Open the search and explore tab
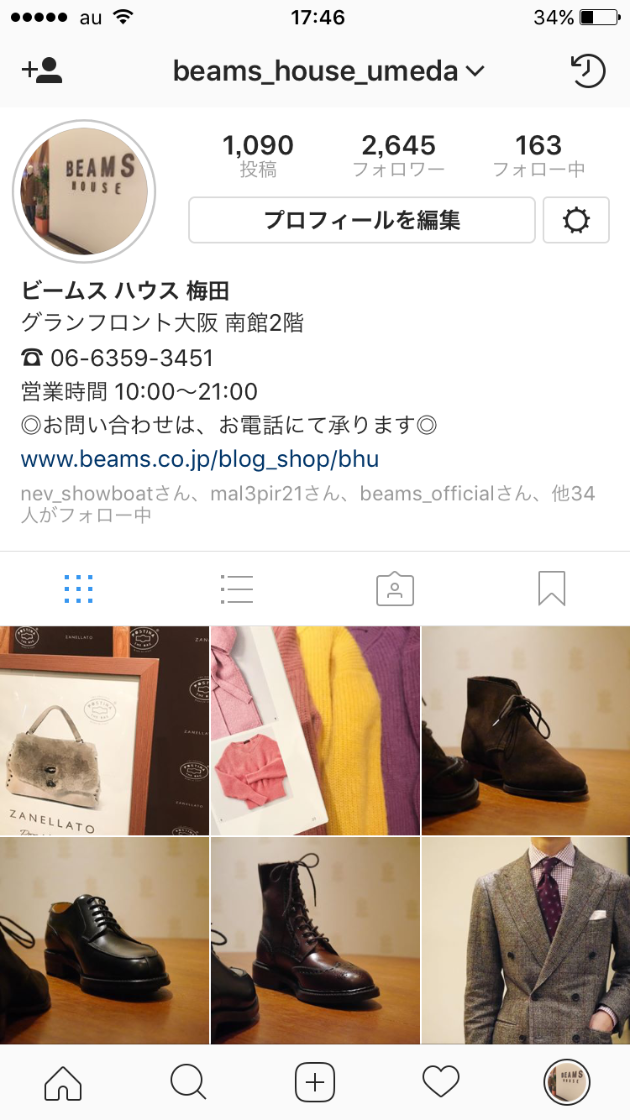 [188, 1082]
